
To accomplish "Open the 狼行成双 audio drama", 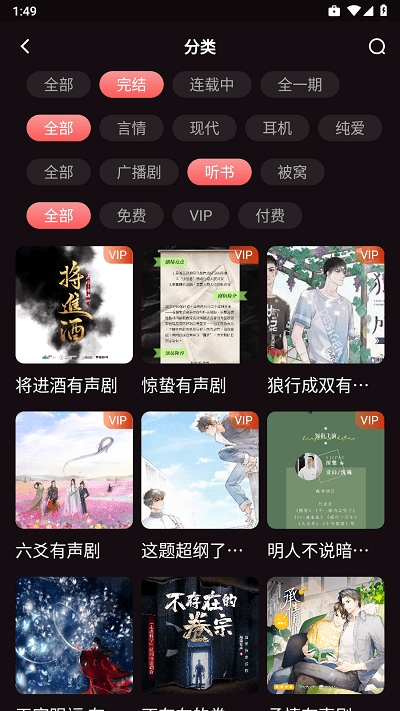I will click(x=326, y=305).
